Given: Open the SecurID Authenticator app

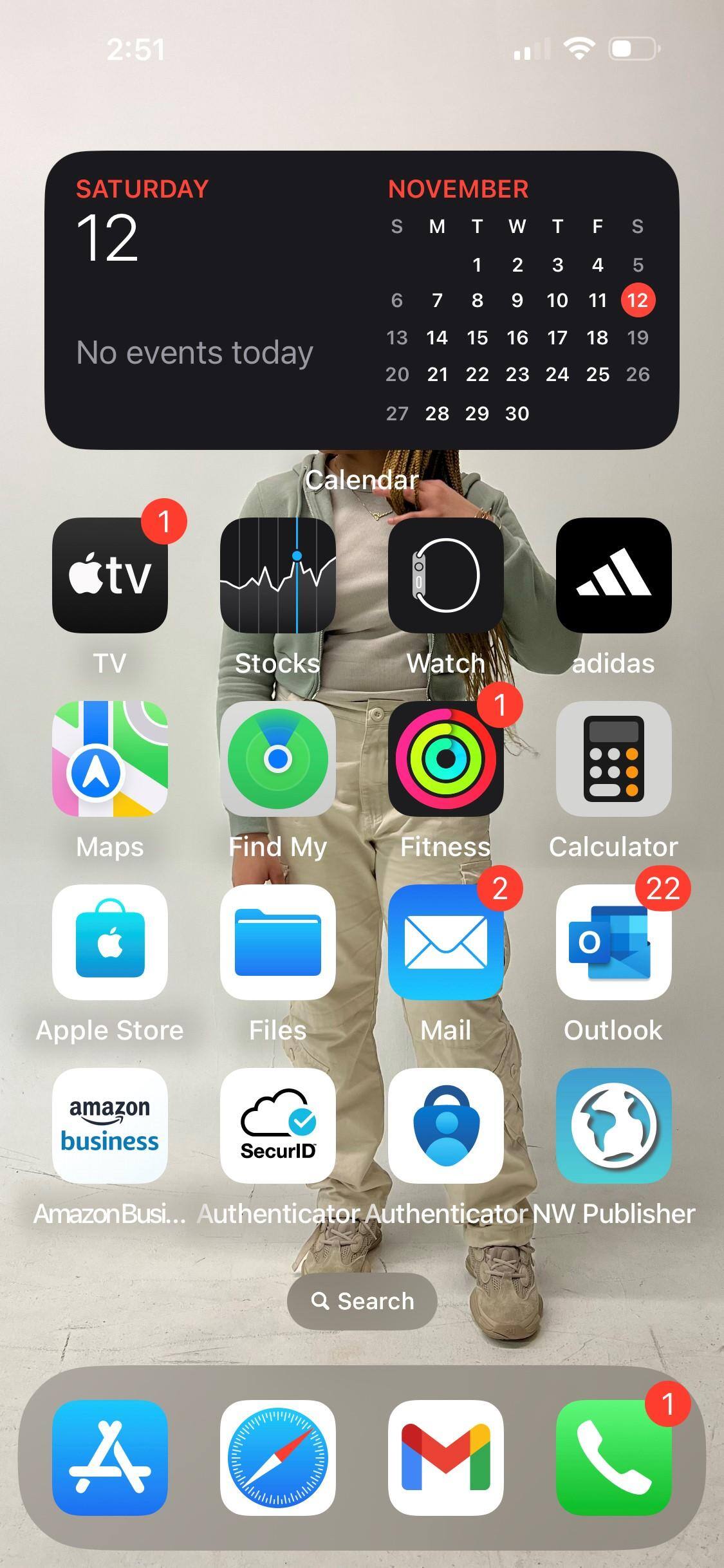Looking at the screenshot, I should pyautogui.click(x=278, y=1125).
